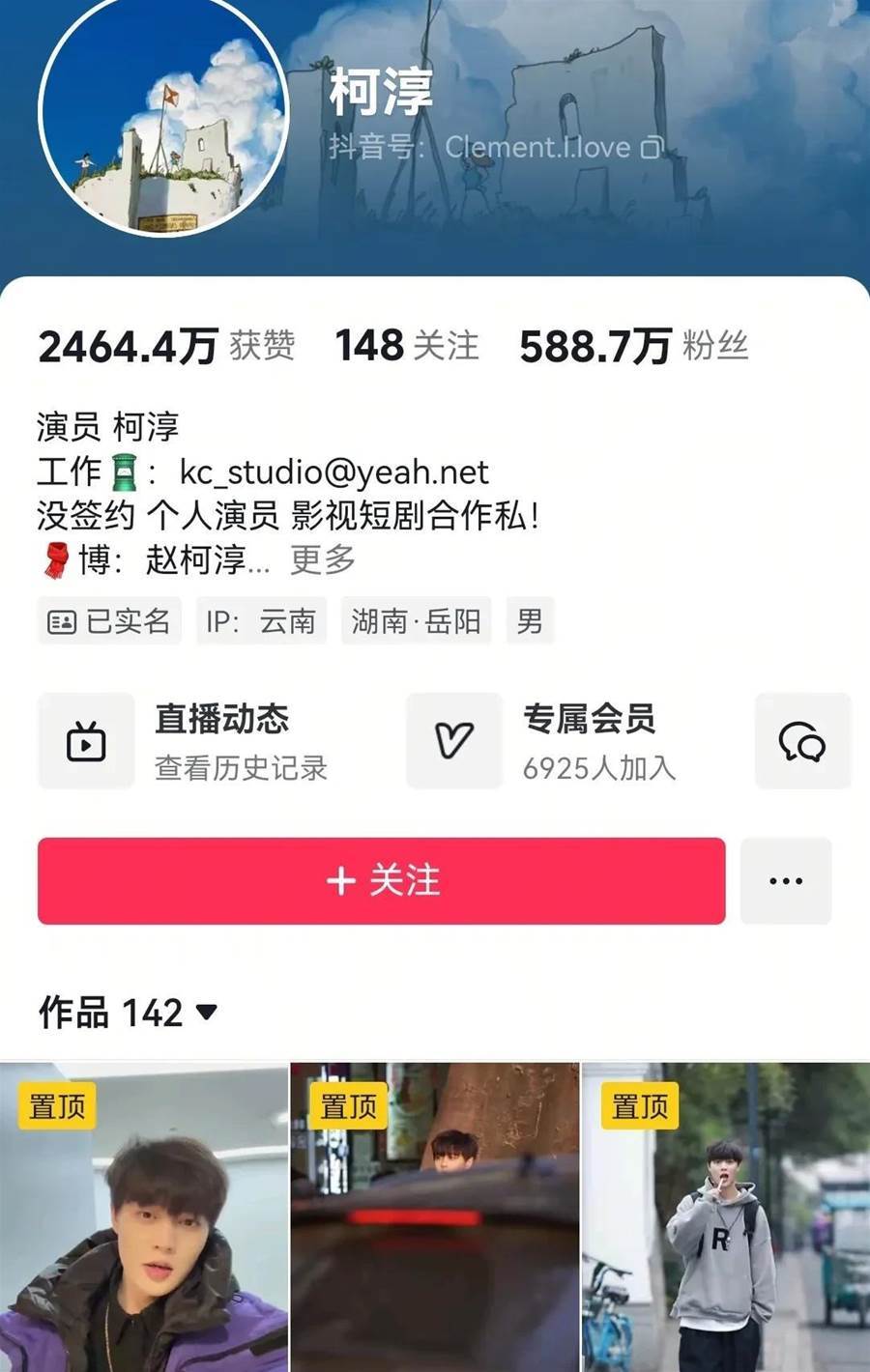Image resolution: width=870 pixels, height=1372 pixels.
Task: Open the profile avatar picture
Action: point(163,114)
